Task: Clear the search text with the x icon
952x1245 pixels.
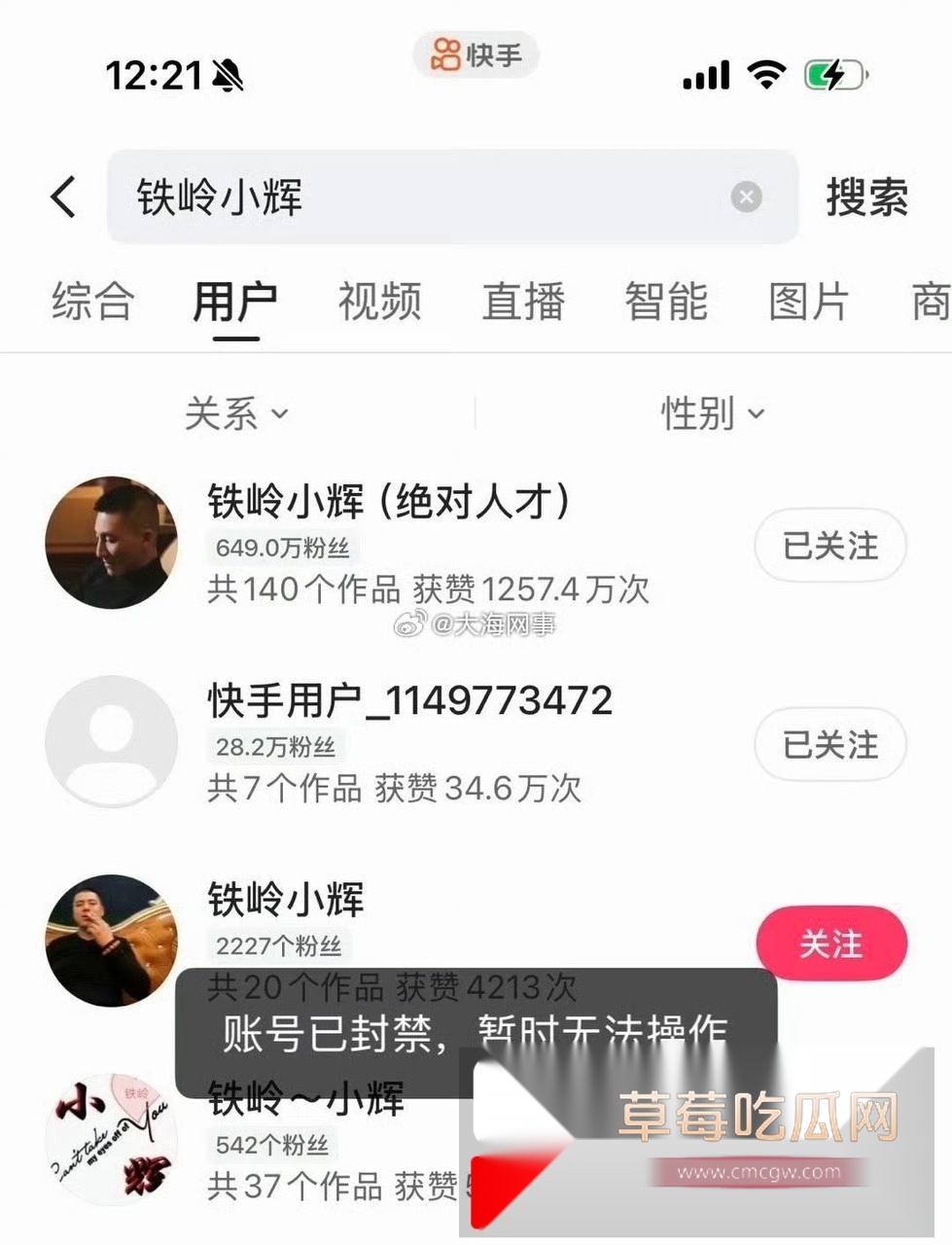Action: tap(746, 197)
